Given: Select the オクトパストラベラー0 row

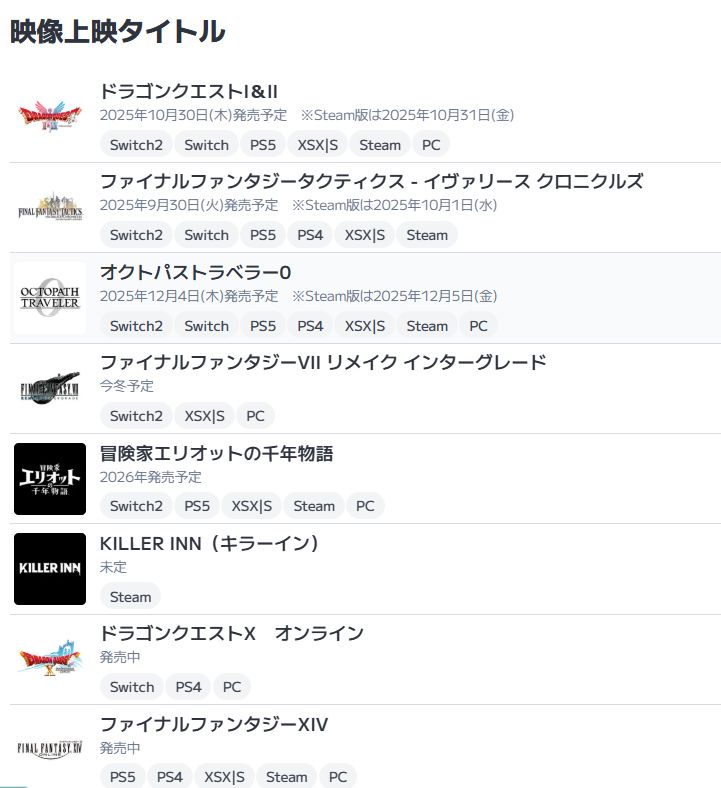Looking at the screenshot, I should click(x=196, y=273).
